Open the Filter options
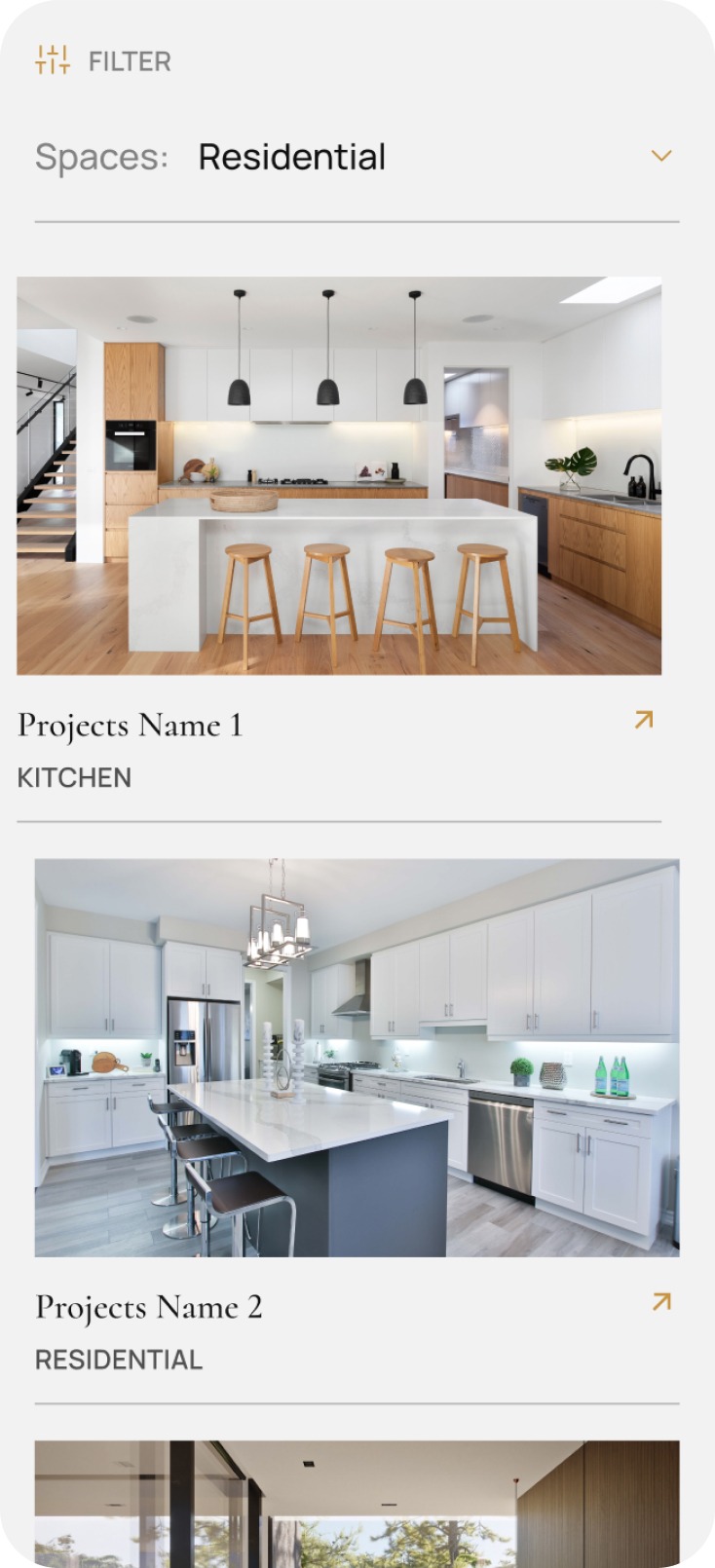 [102, 61]
